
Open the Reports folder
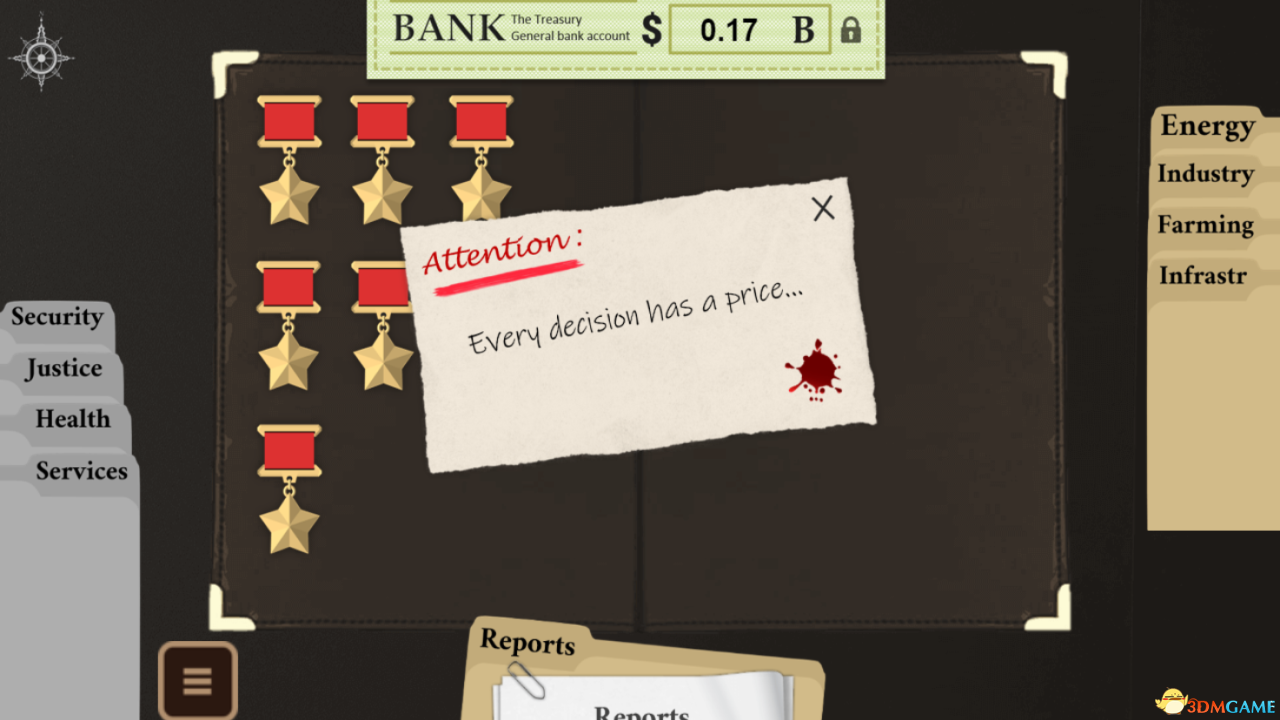tap(528, 642)
